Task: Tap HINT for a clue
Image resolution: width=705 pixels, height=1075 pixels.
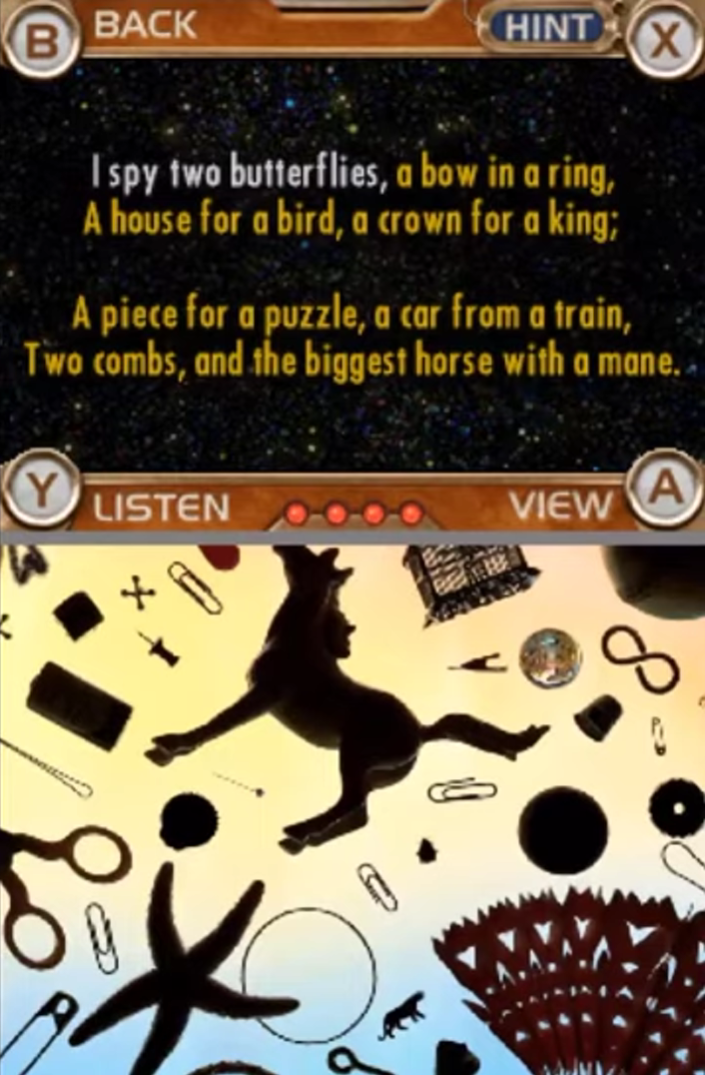Action: pyautogui.click(x=546, y=28)
